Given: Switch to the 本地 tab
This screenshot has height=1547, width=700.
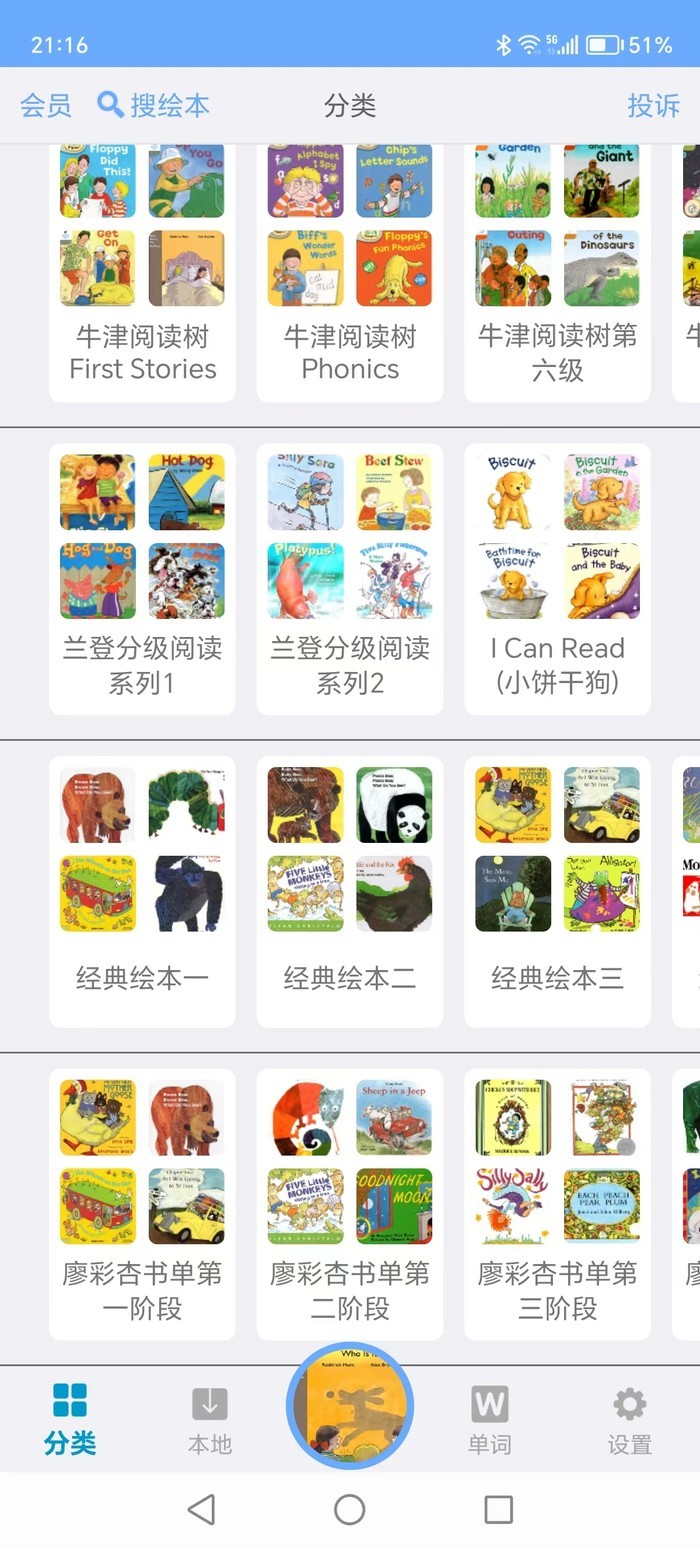Looking at the screenshot, I should point(210,1419).
